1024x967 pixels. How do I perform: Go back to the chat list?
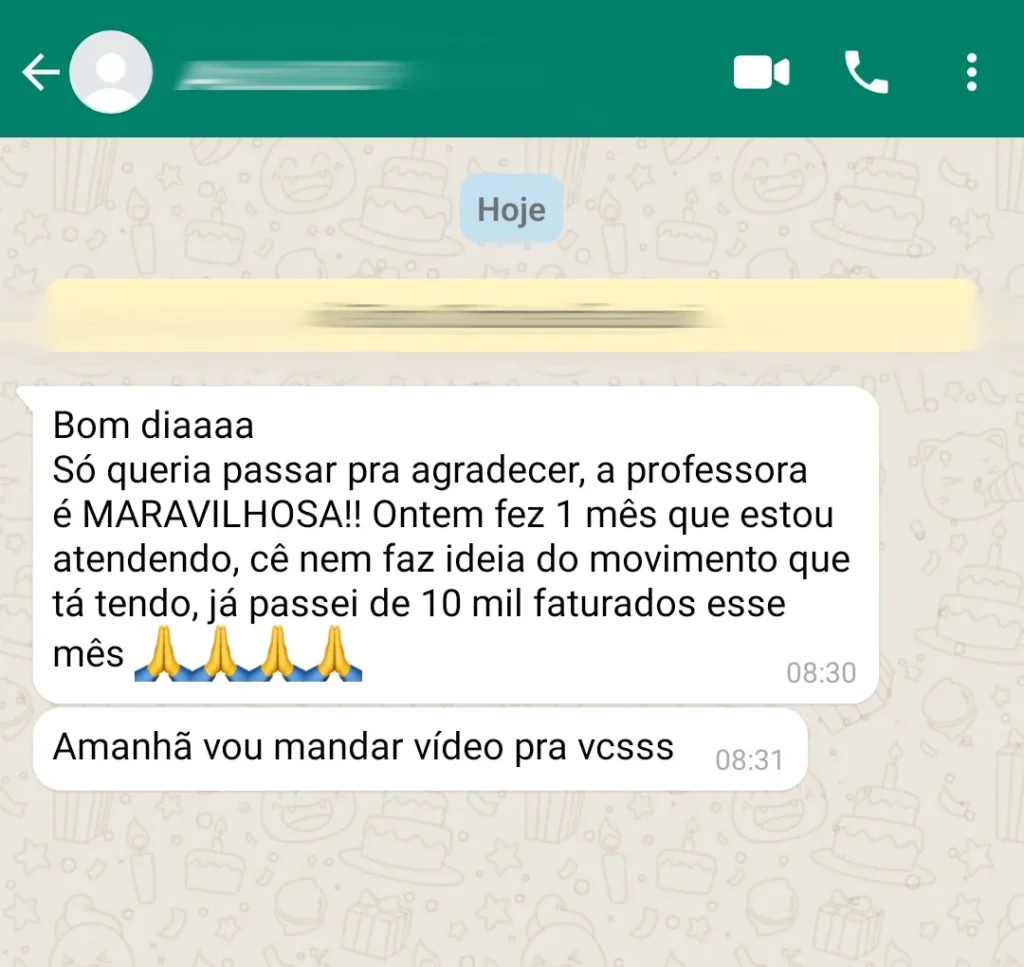40,73
